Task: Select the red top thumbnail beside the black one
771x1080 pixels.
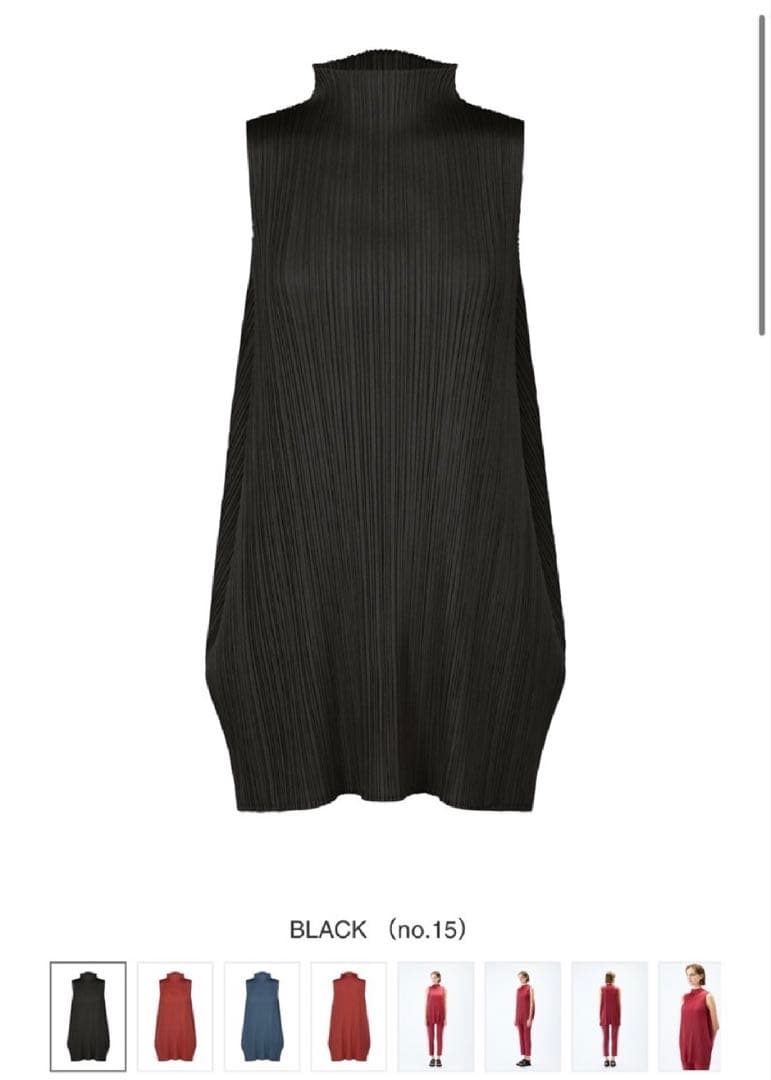Action: click(175, 1016)
